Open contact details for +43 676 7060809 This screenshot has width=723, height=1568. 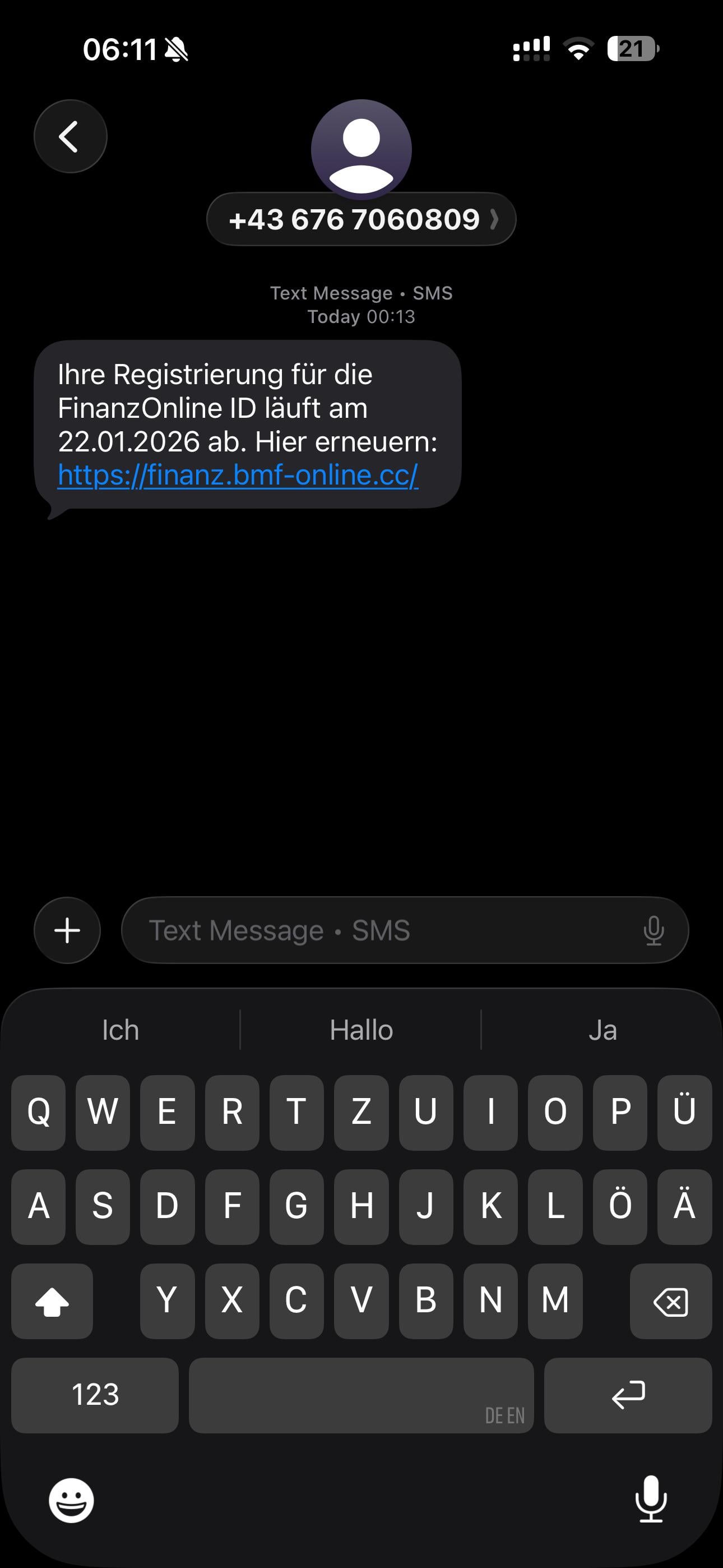click(x=361, y=219)
